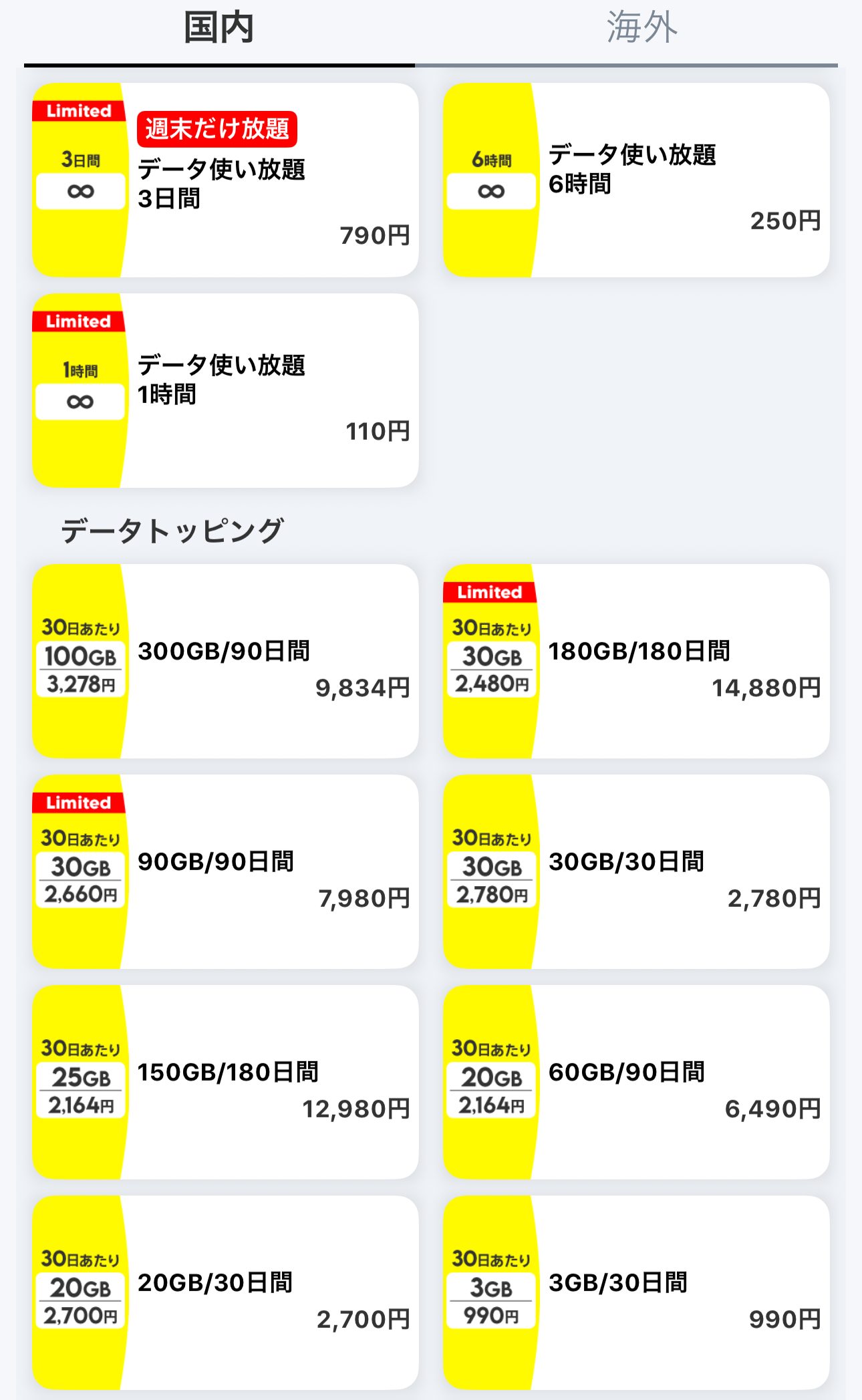Open the 300GB/90日間 topping card
The height and width of the screenshot is (1400, 862).
coord(225,661)
